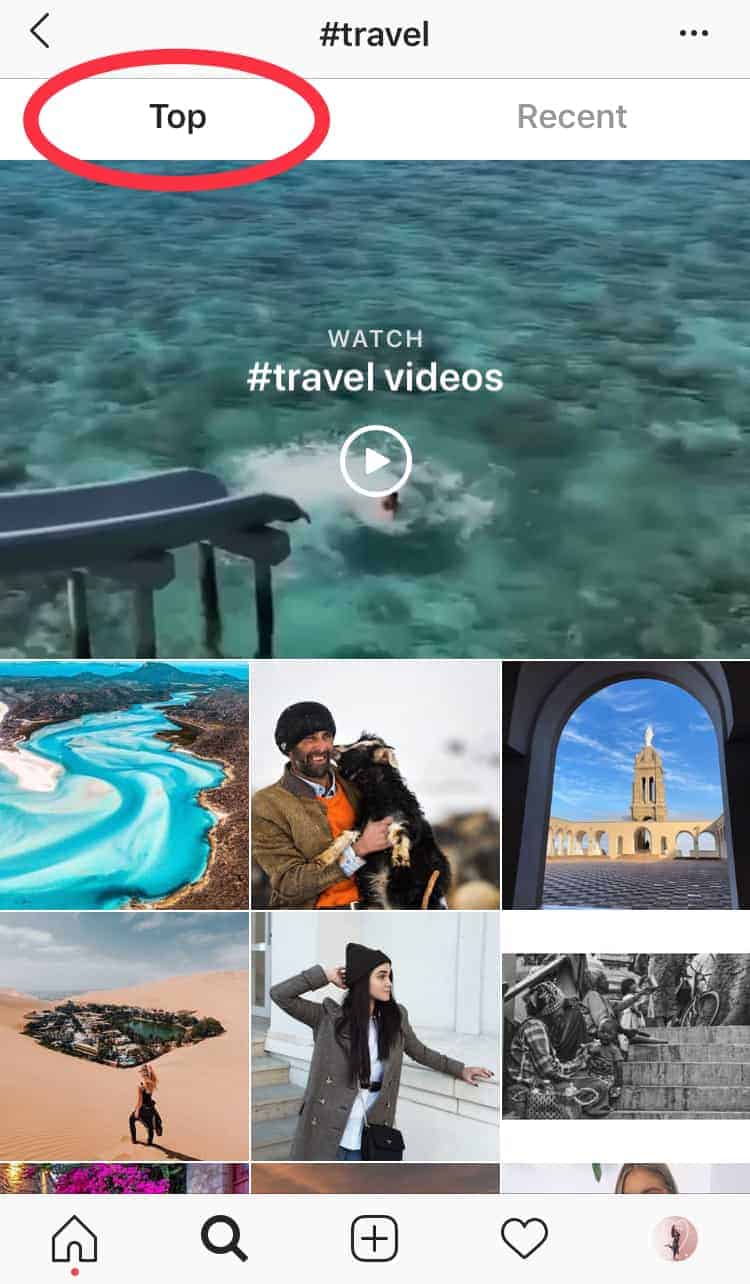
Task: Open the activity heart tab
Action: pyautogui.click(x=525, y=1241)
